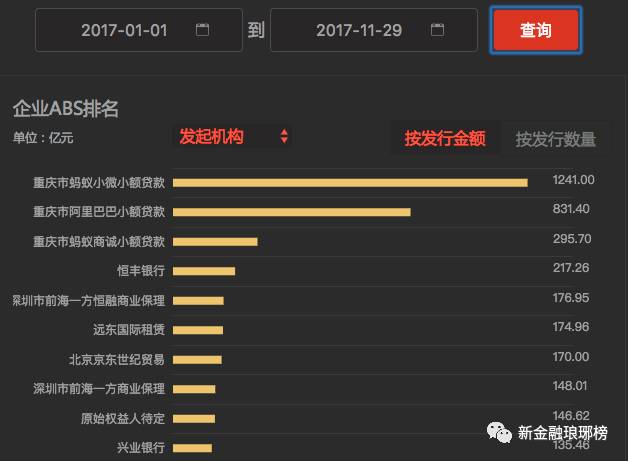The width and height of the screenshot is (628, 461).
Task: Open the start date field 2017-01-01
Action: pyautogui.click(x=138, y=30)
